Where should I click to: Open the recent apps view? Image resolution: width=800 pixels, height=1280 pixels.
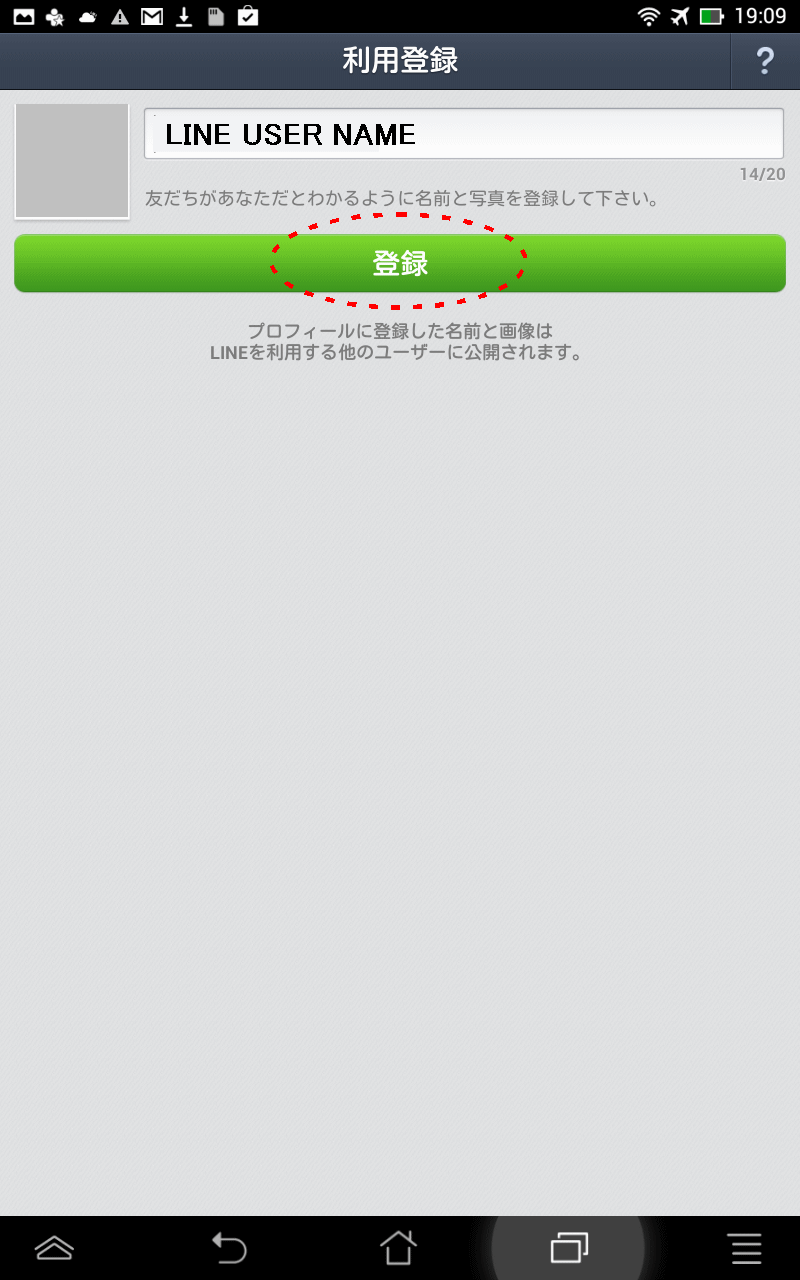coord(569,1247)
